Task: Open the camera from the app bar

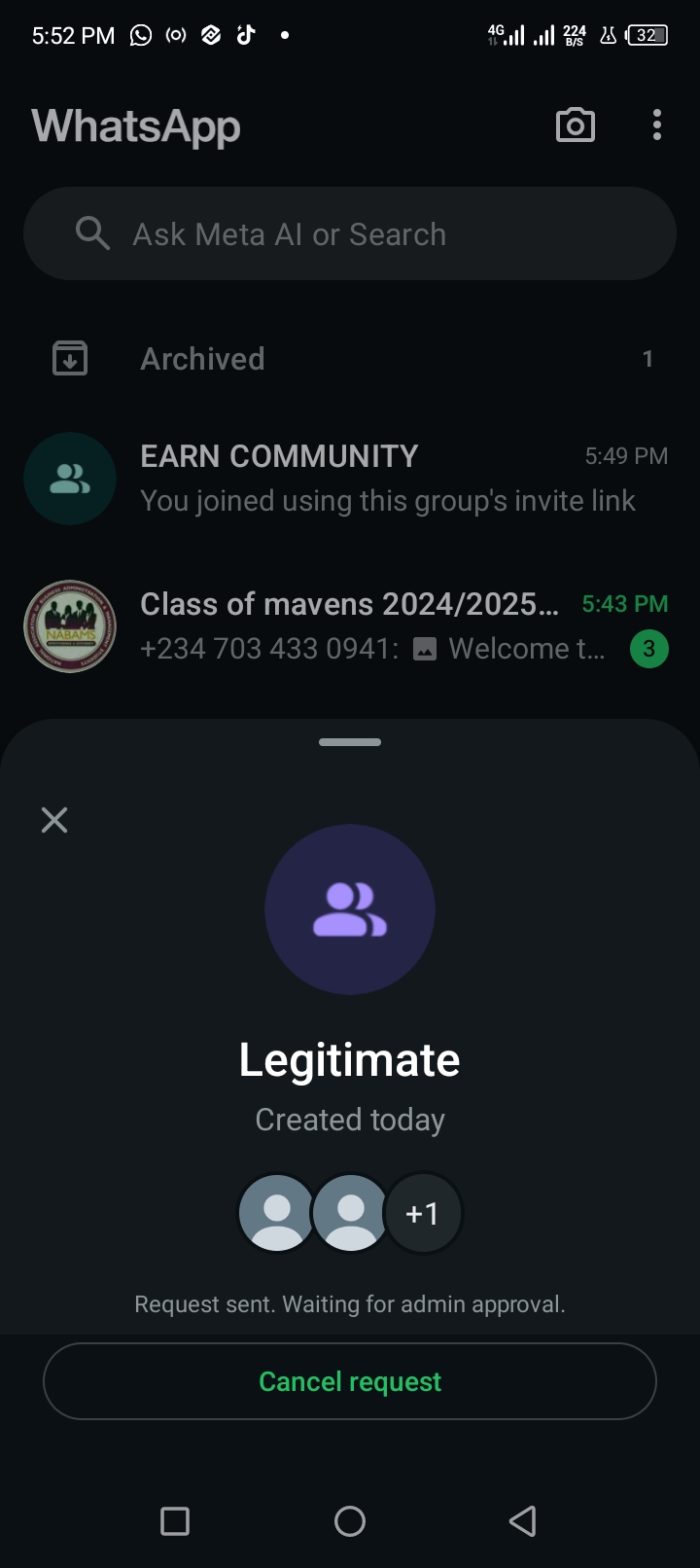Action: [575, 125]
